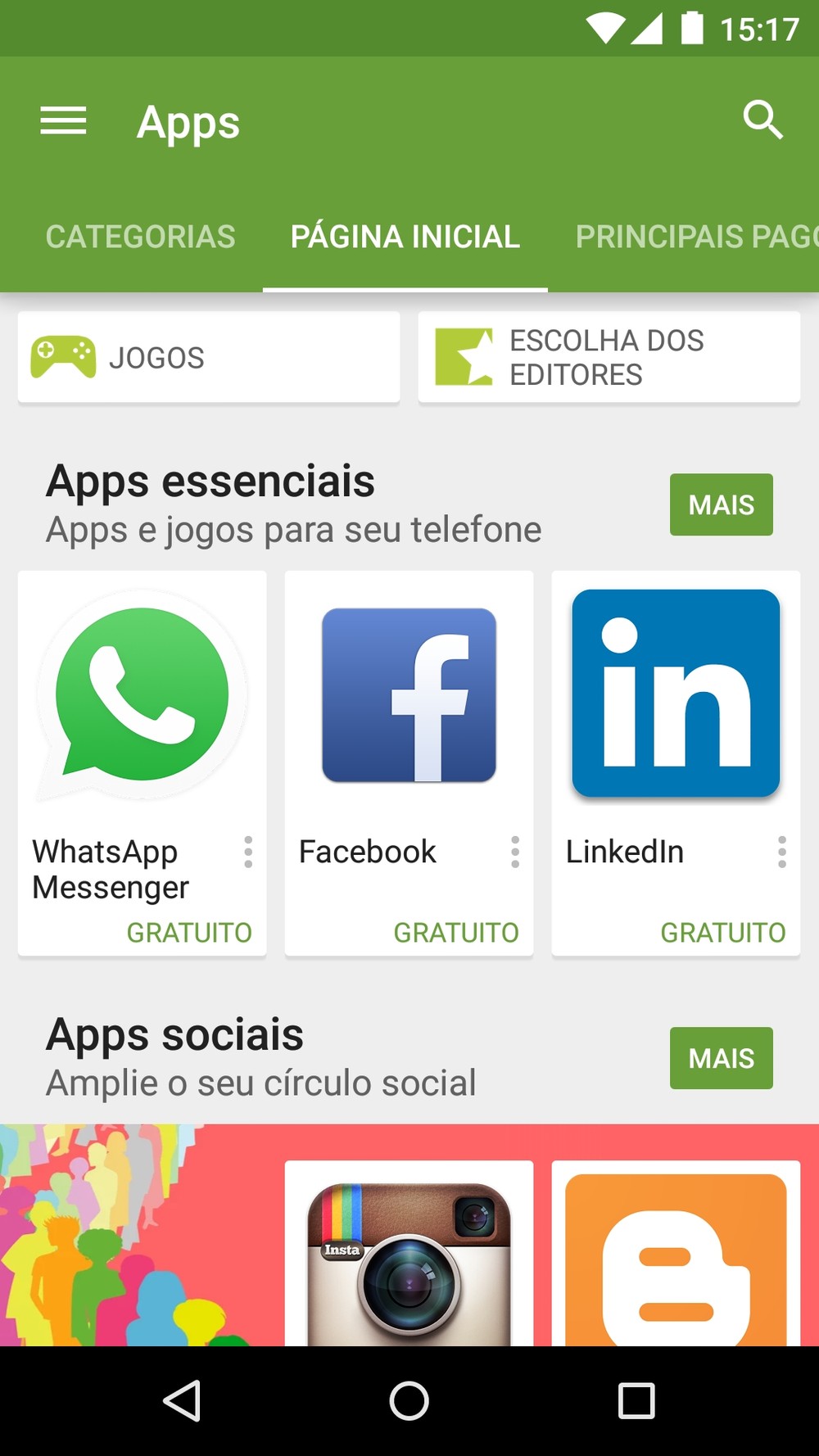Open Escolha dos Editores
The image size is (819, 1456).
[x=609, y=358]
